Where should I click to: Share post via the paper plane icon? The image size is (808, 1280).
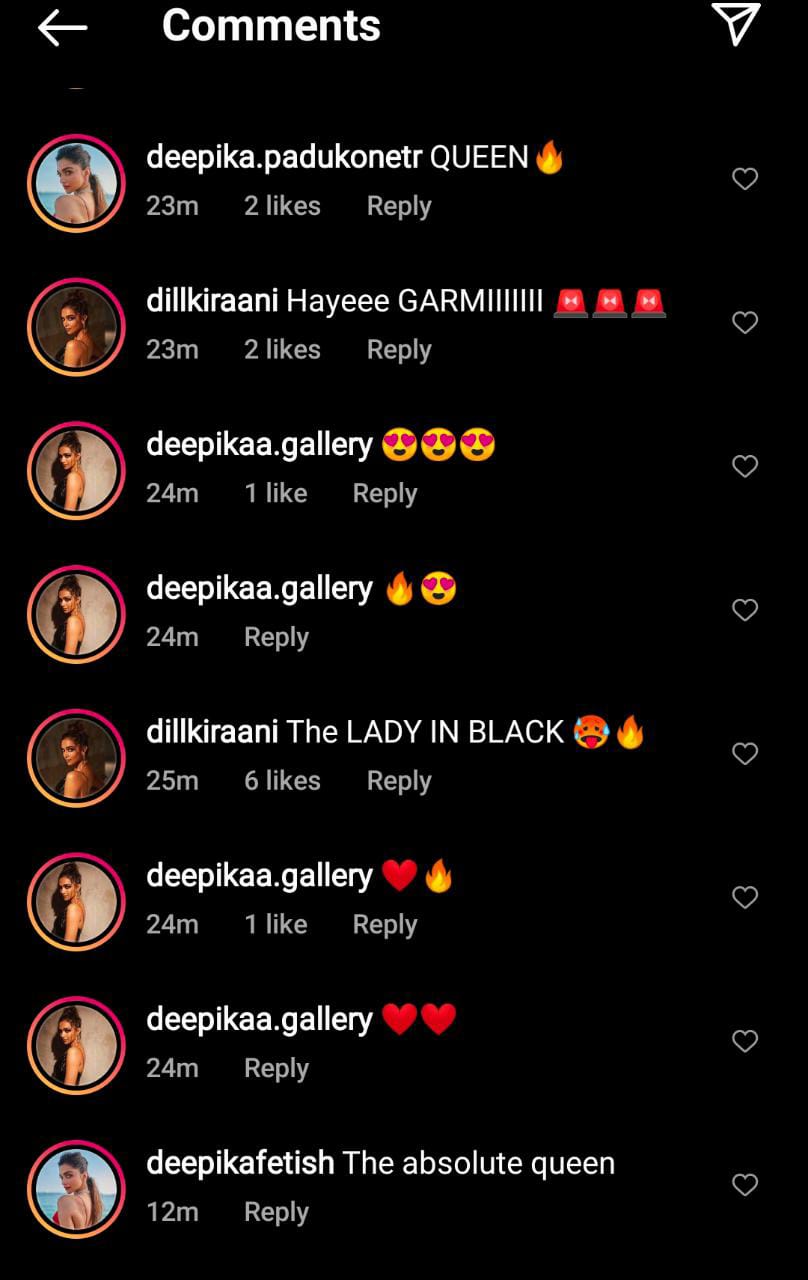click(736, 24)
